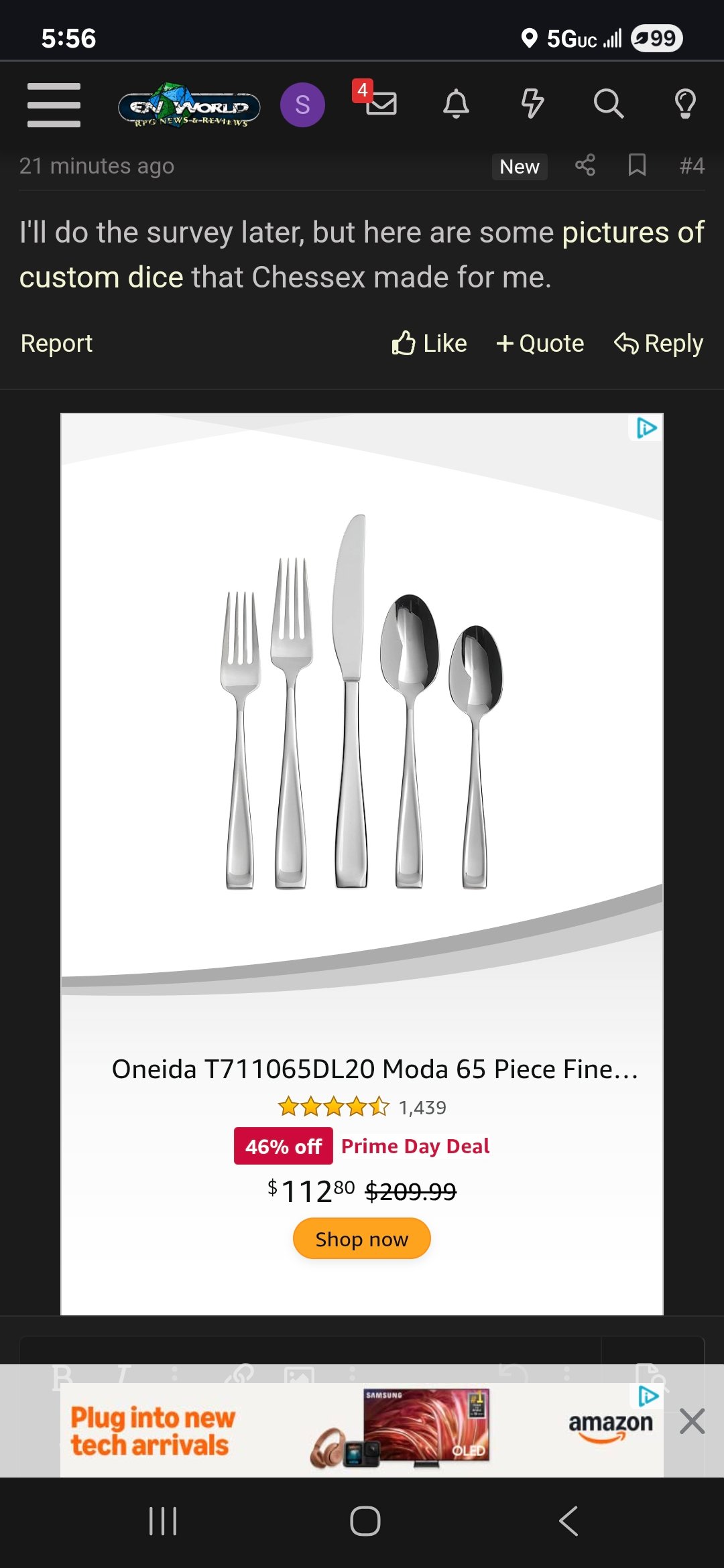724x1568 pixels.
Task: Reply to the custom dice post
Action: 658,344
